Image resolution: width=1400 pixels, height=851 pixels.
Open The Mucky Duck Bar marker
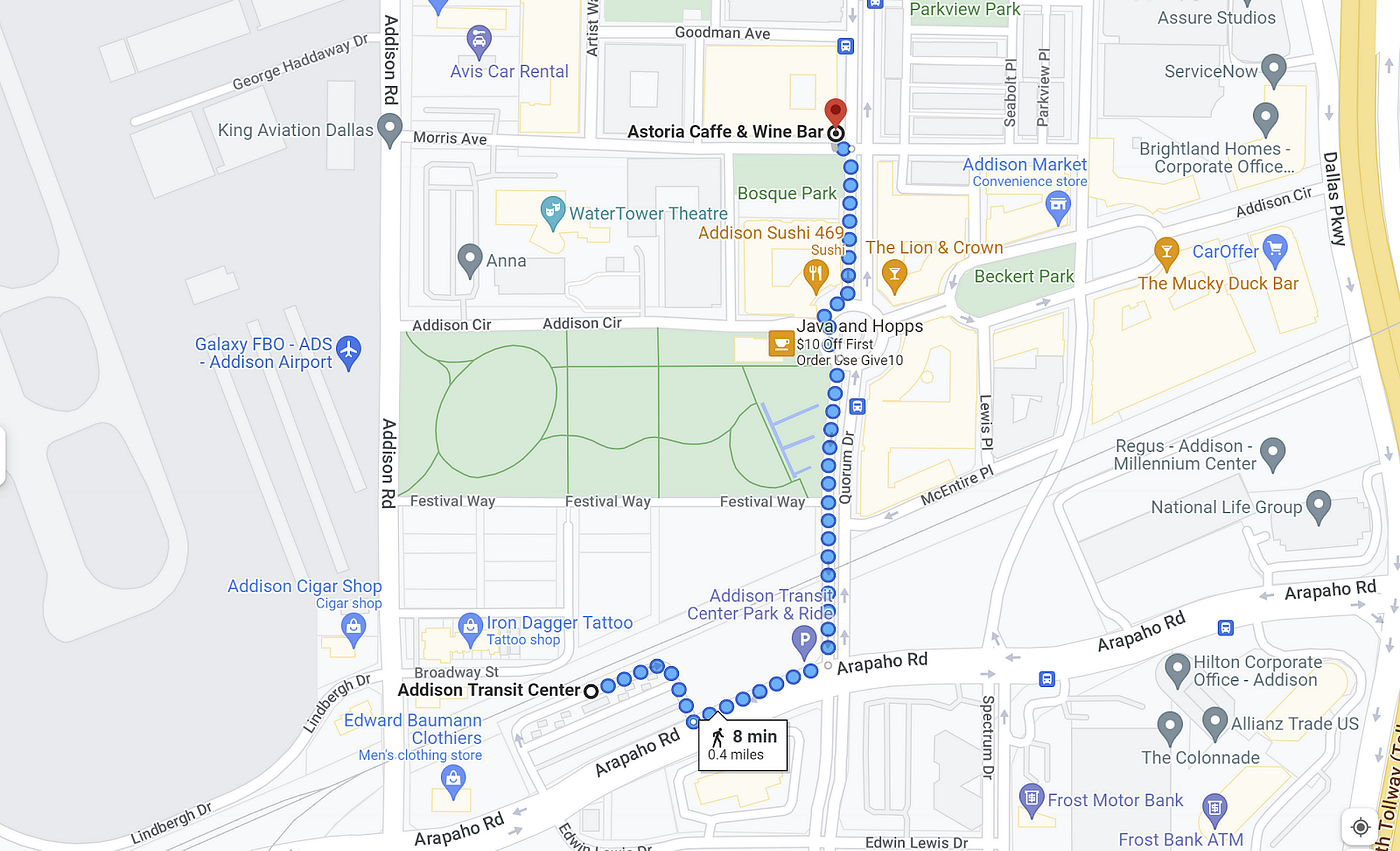(x=1166, y=253)
